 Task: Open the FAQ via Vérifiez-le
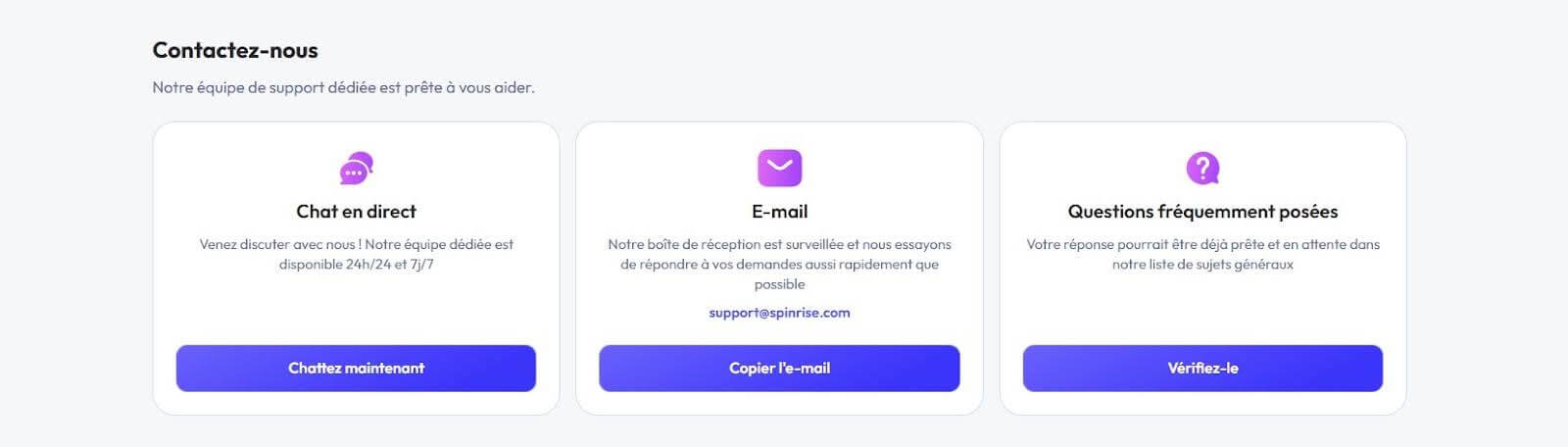tap(1202, 368)
